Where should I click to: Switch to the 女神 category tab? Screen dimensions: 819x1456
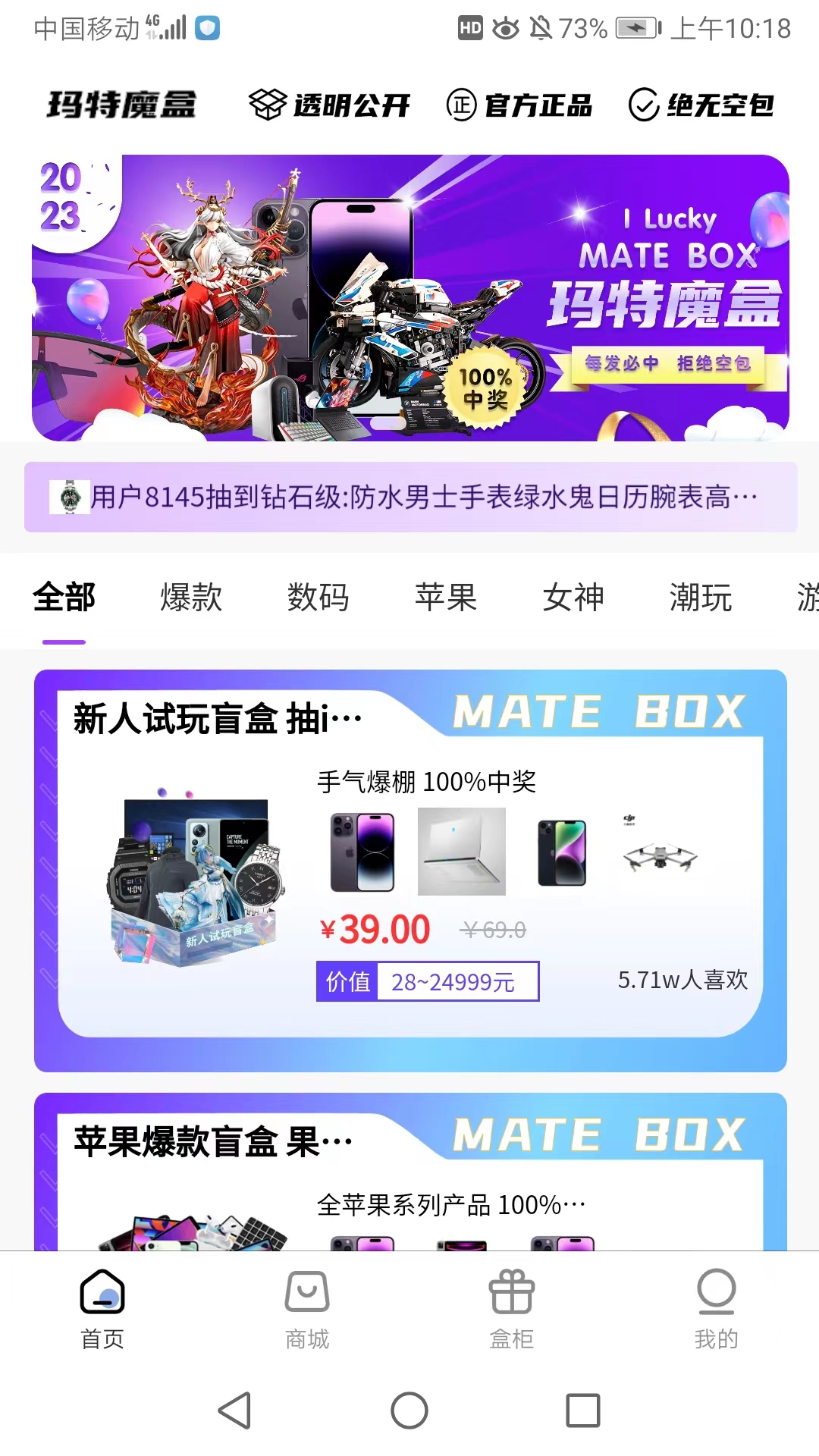573,598
